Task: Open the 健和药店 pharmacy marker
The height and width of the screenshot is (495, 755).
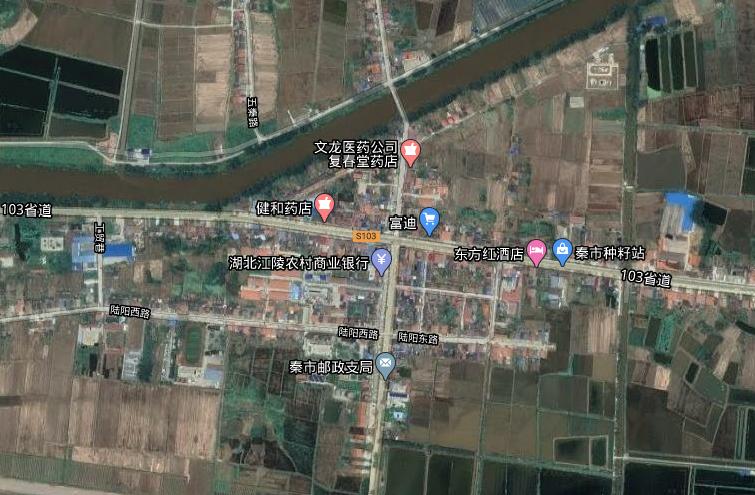Action: [x=324, y=206]
